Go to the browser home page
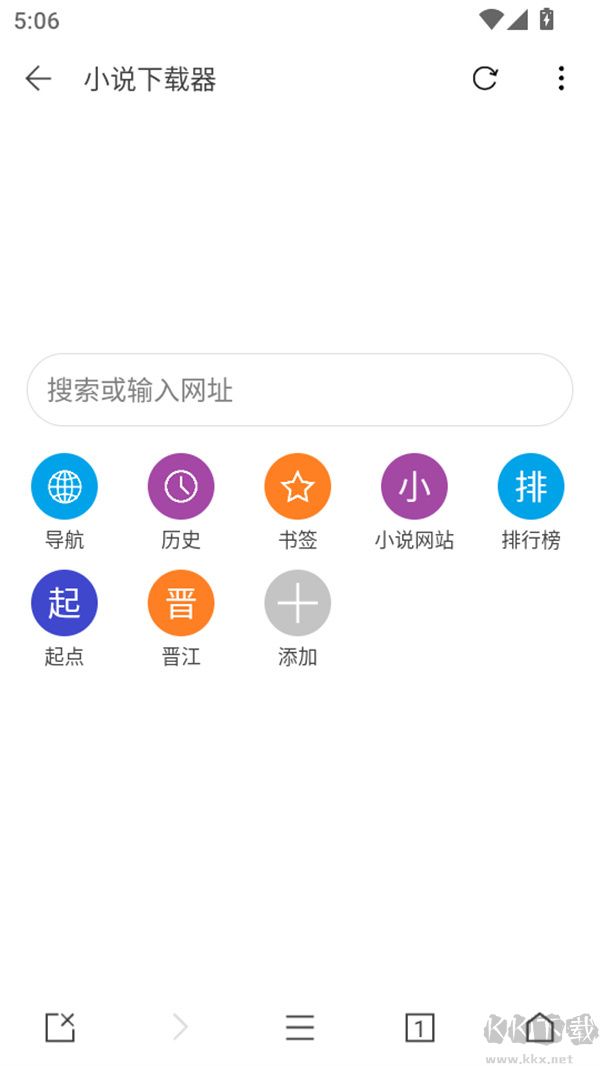The width and height of the screenshot is (600, 1066). [540, 1027]
